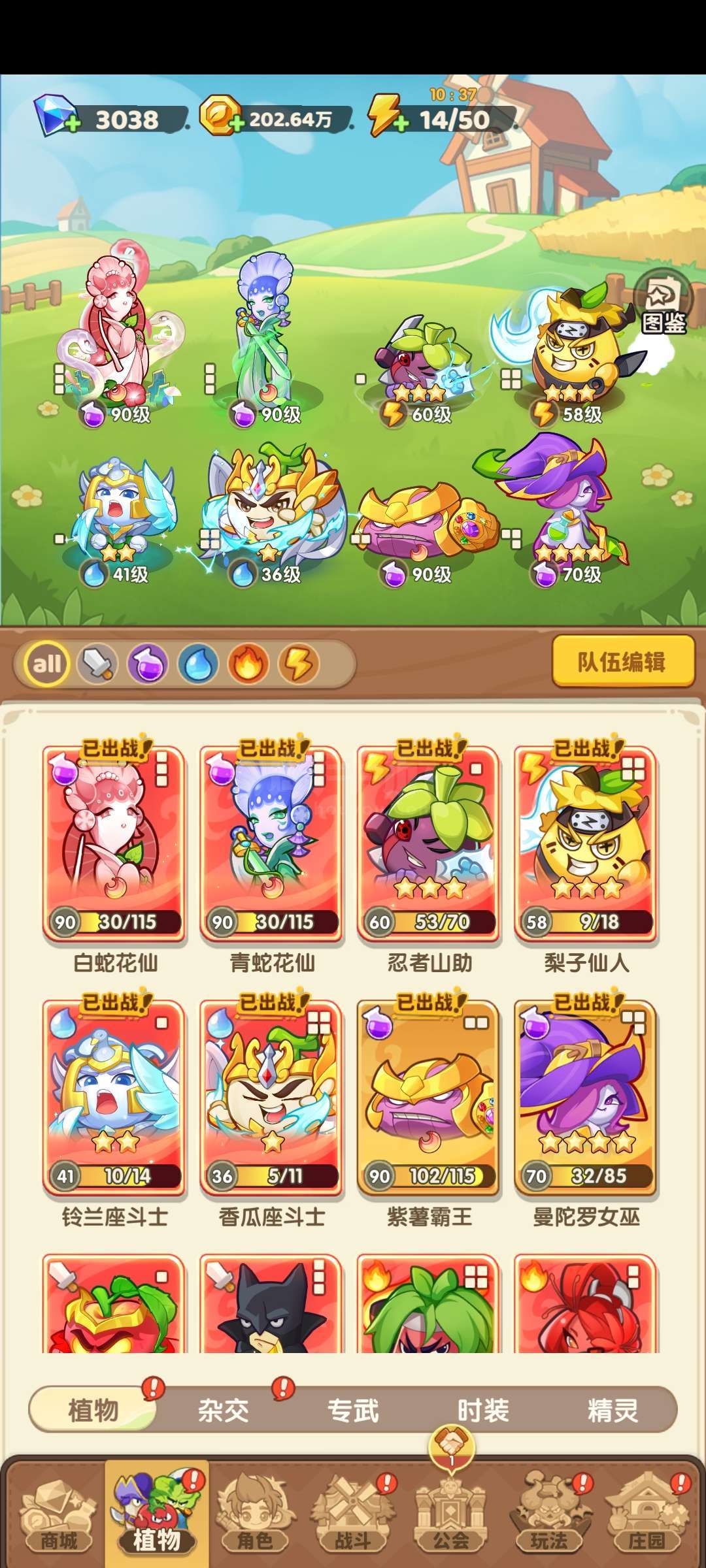Switch to the 杂交 tab
The width and height of the screenshot is (706, 1568).
[x=224, y=1411]
